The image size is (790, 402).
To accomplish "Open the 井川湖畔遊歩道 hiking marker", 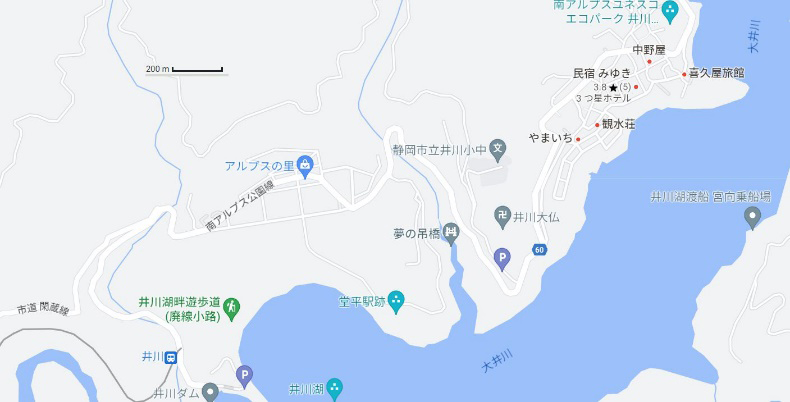I will [232, 307].
